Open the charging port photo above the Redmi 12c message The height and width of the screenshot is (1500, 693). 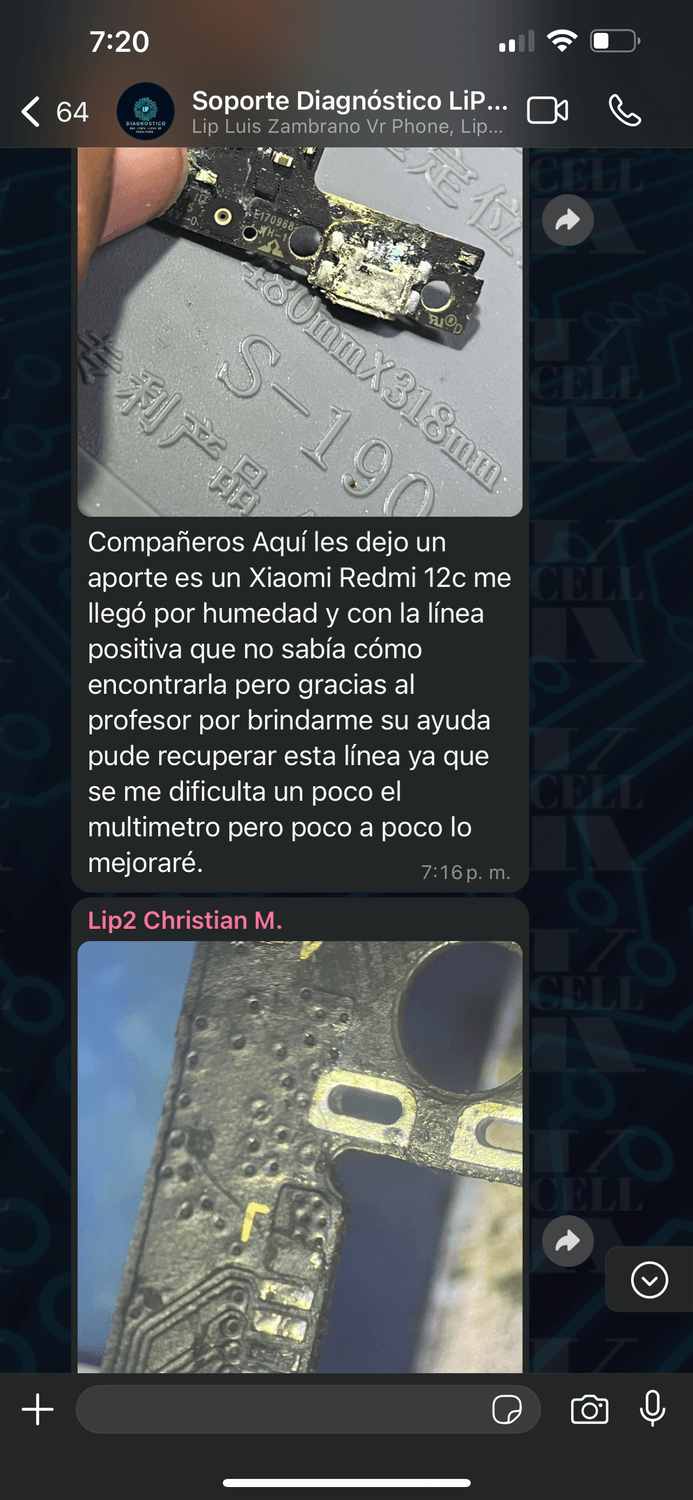pos(300,330)
